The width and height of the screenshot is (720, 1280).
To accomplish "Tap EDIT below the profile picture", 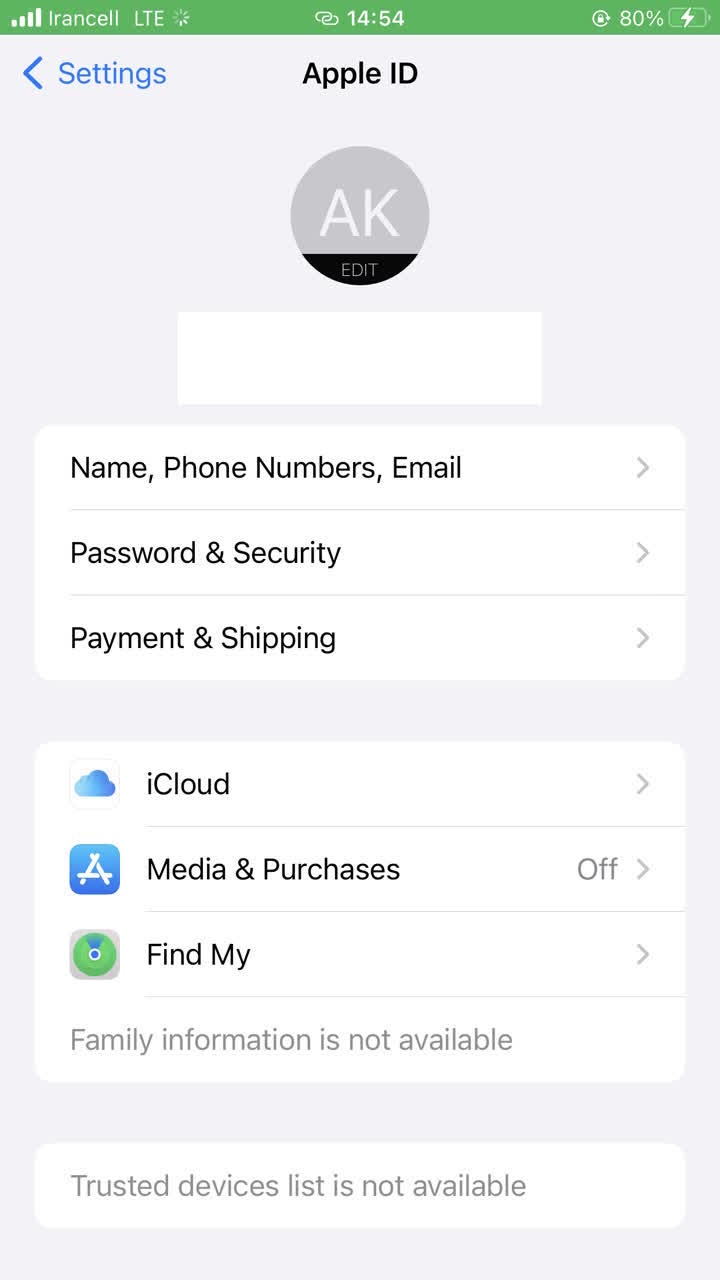I will (x=360, y=269).
